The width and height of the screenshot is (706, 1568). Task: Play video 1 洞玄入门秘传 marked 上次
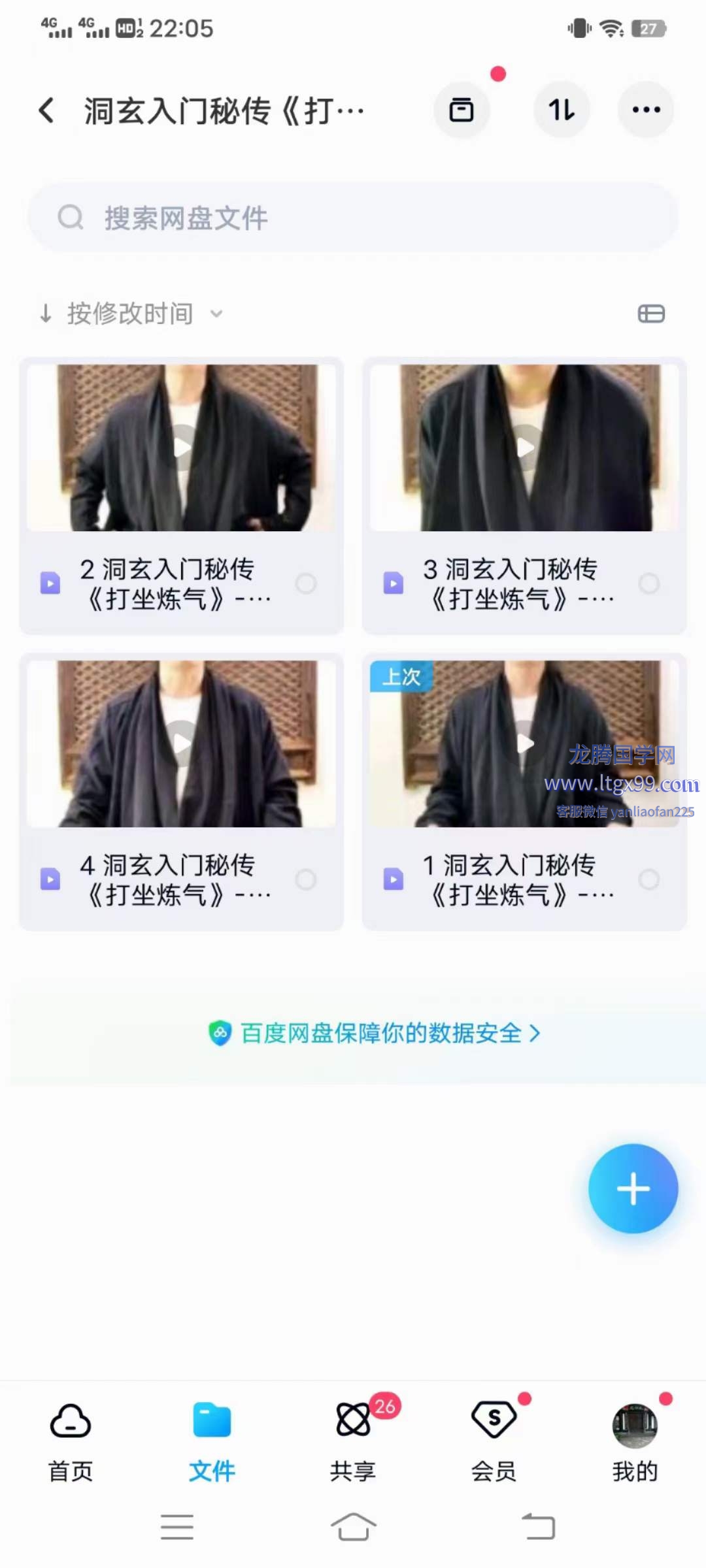click(x=525, y=743)
